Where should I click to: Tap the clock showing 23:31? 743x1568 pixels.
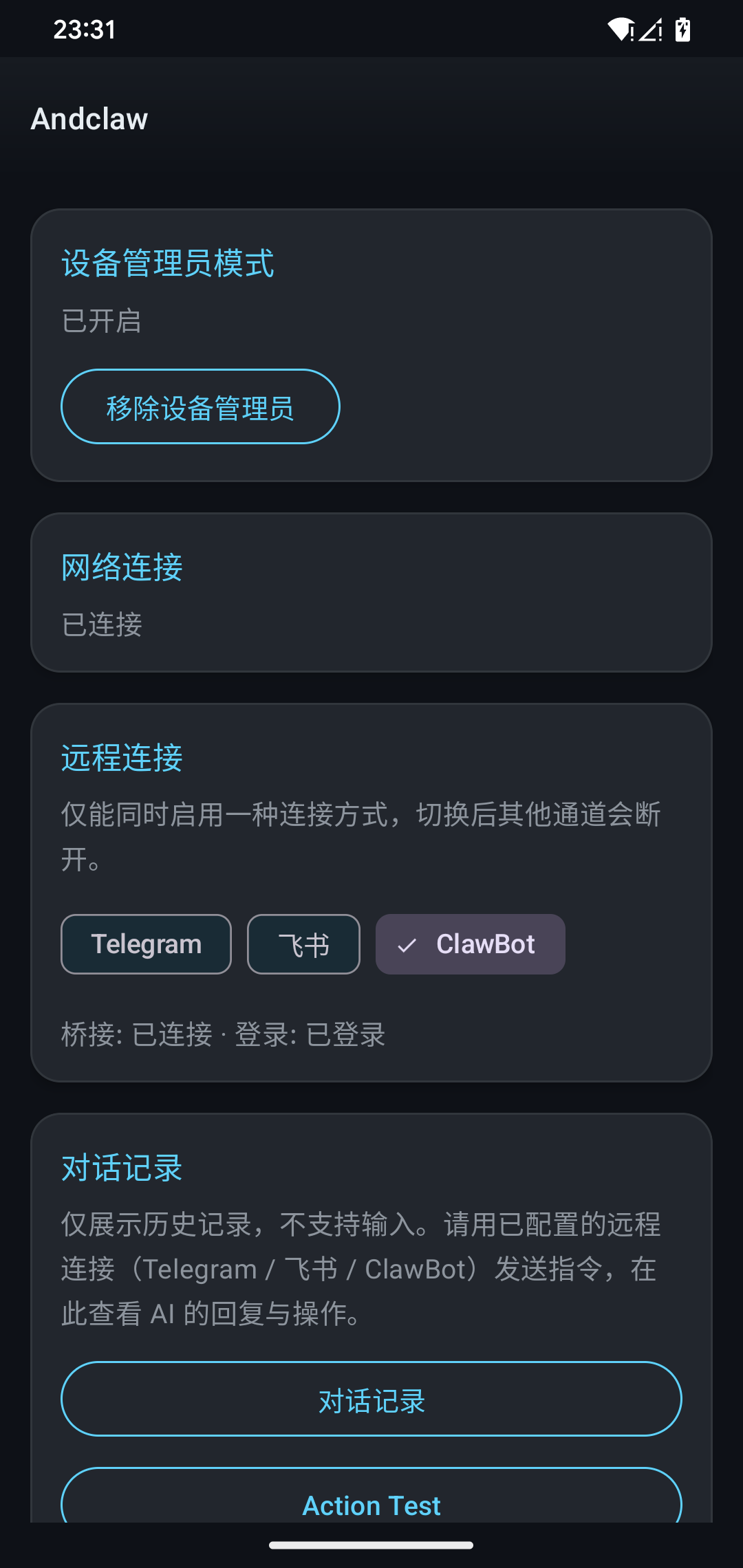coord(84,29)
